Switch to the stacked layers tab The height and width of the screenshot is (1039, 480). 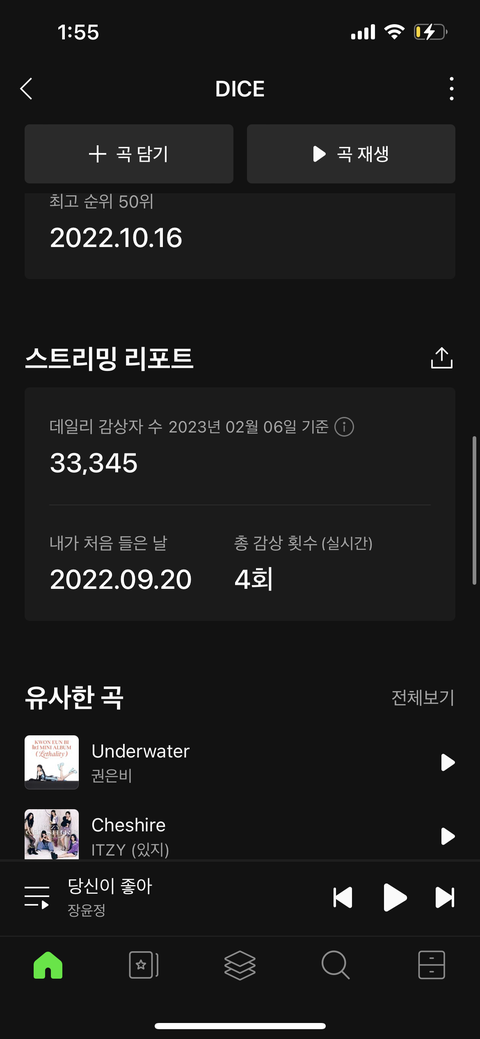click(x=240, y=965)
